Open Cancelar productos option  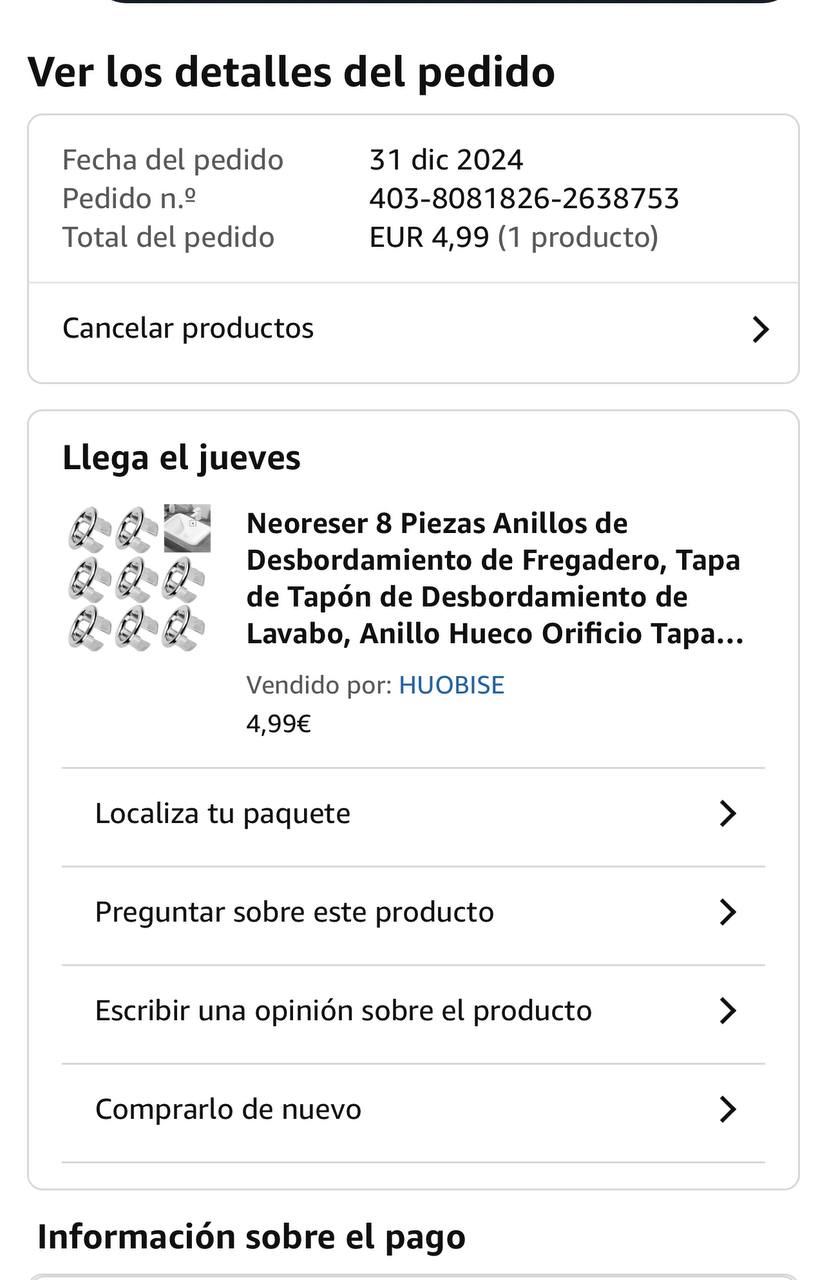pyautogui.click(x=412, y=329)
